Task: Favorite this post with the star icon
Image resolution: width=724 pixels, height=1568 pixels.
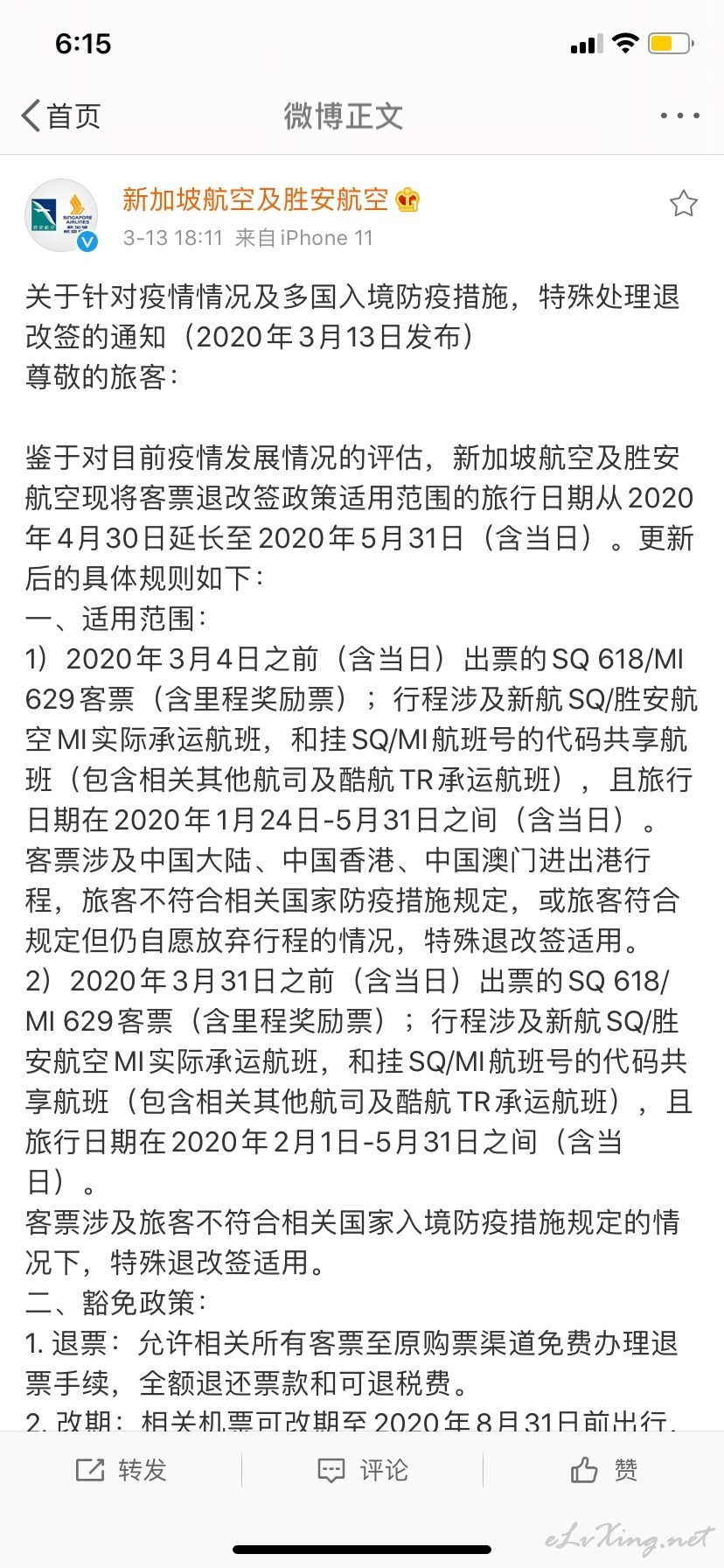Action: [683, 203]
